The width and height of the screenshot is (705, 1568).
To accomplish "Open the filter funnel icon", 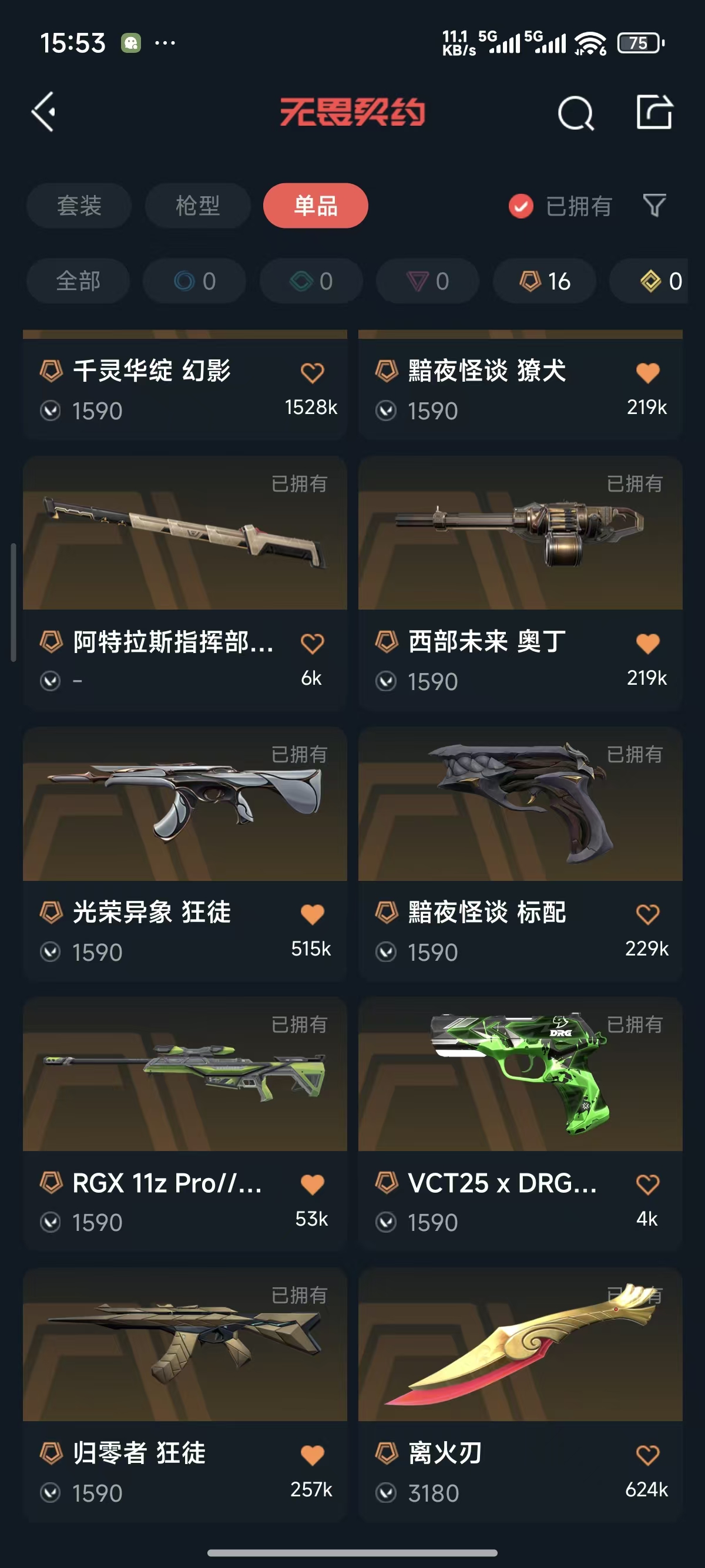I will [x=654, y=206].
